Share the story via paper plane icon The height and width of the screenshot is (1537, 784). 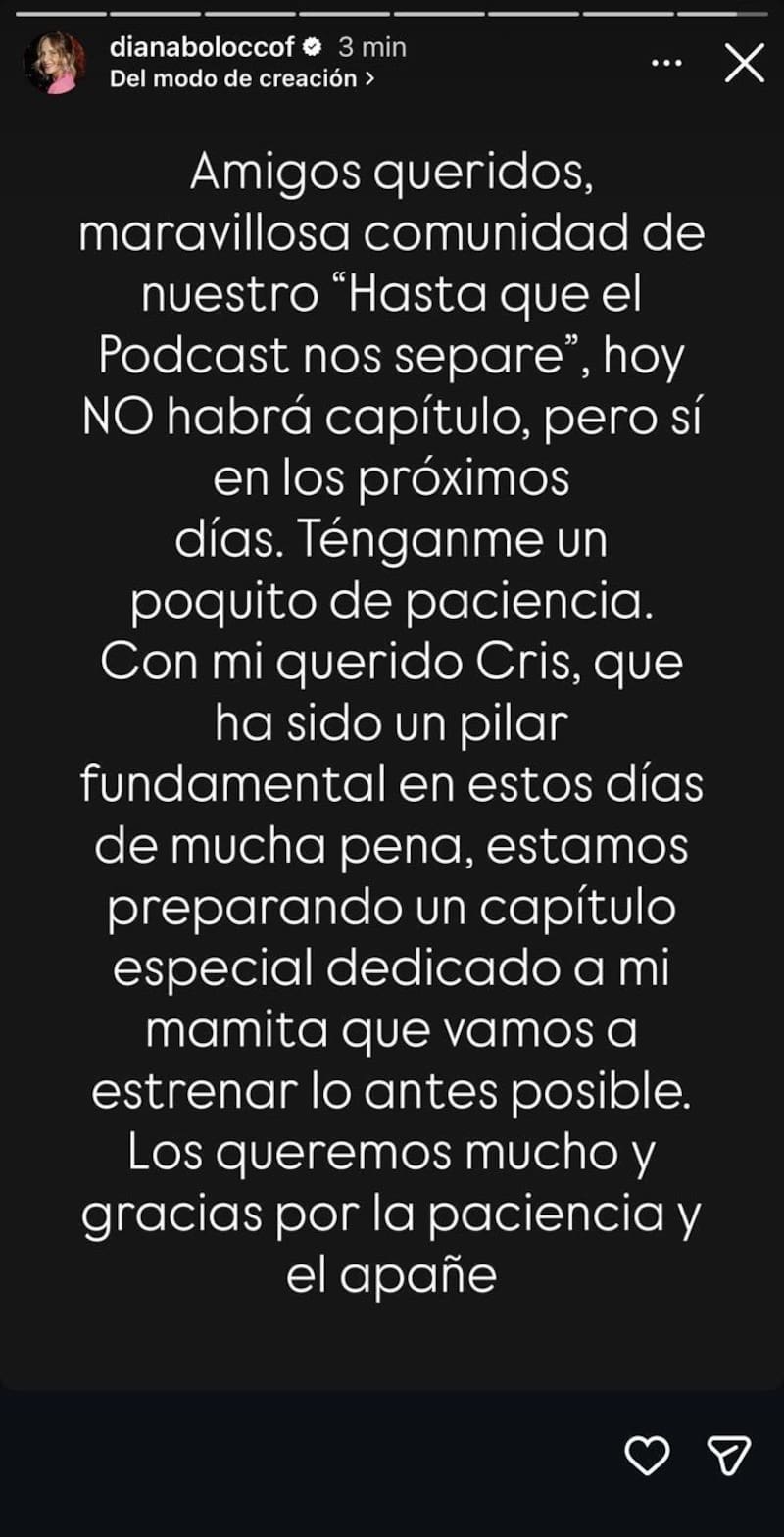pos(729,1455)
